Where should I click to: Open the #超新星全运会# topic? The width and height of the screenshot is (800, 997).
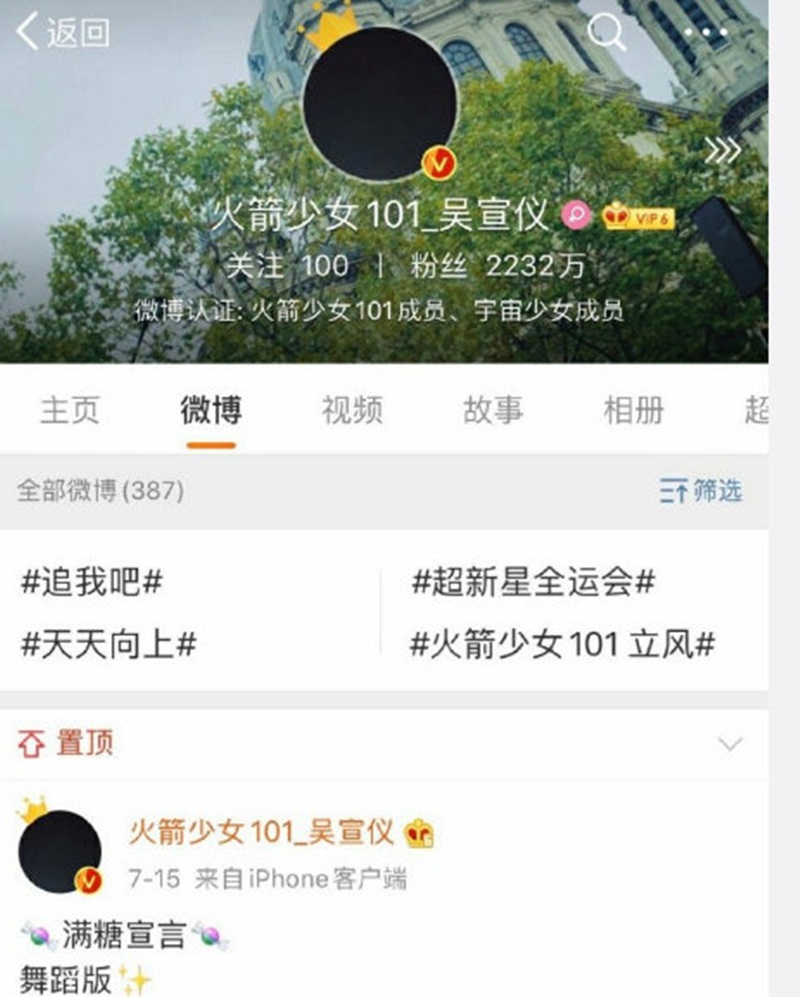[534, 583]
